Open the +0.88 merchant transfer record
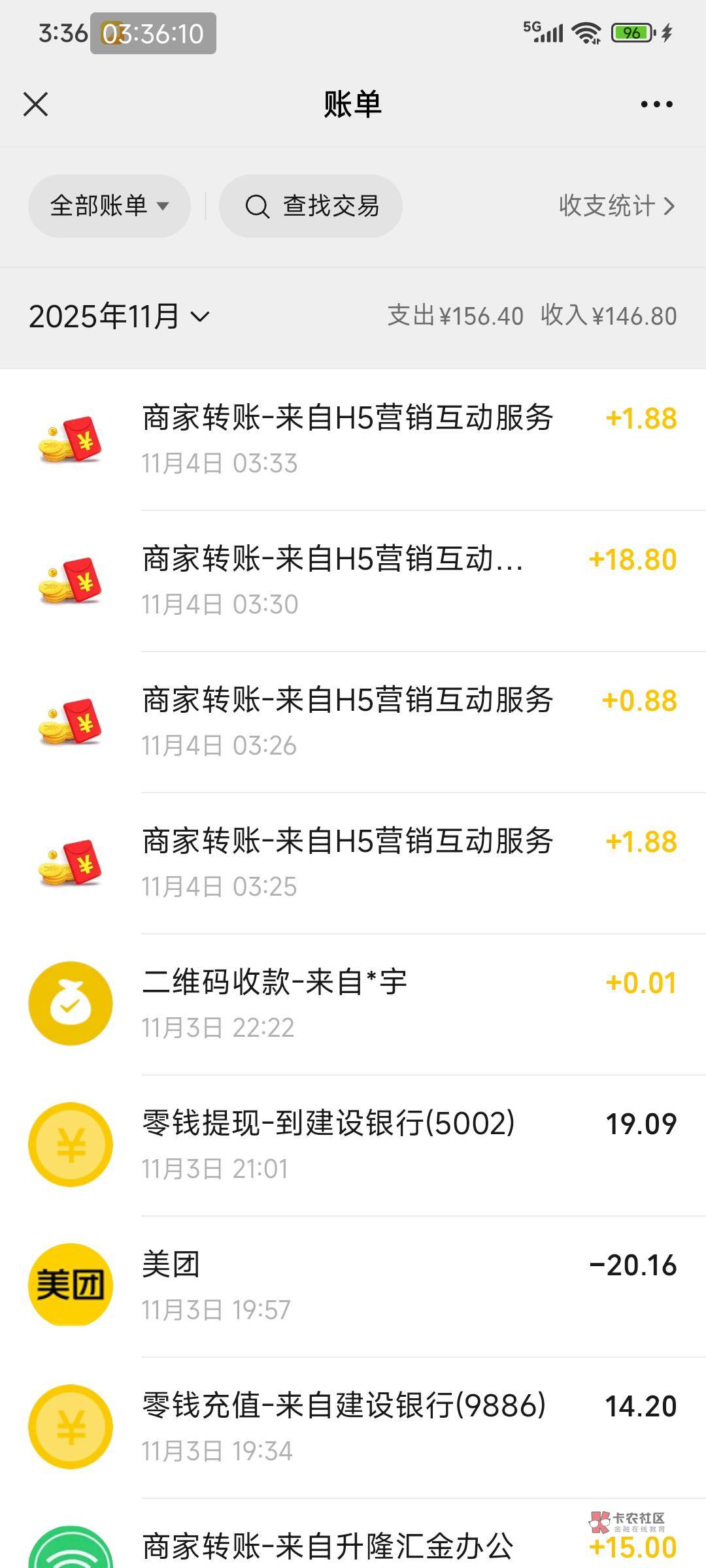This screenshot has height=1568, width=706. (353, 722)
